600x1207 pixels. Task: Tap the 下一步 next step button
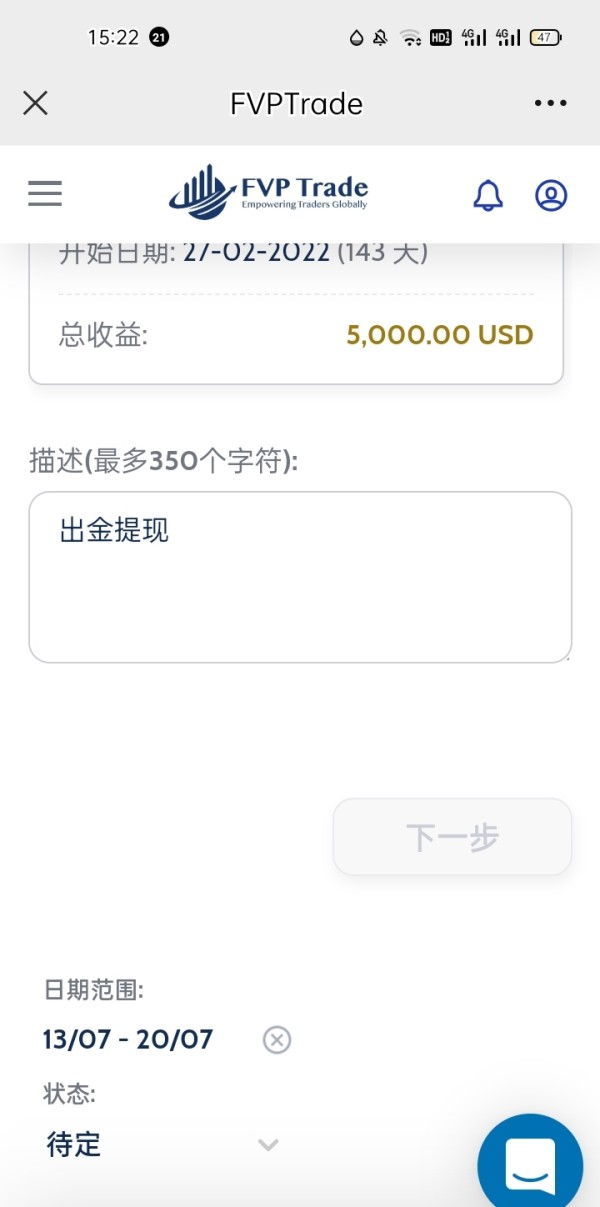pyautogui.click(x=452, y=837)
